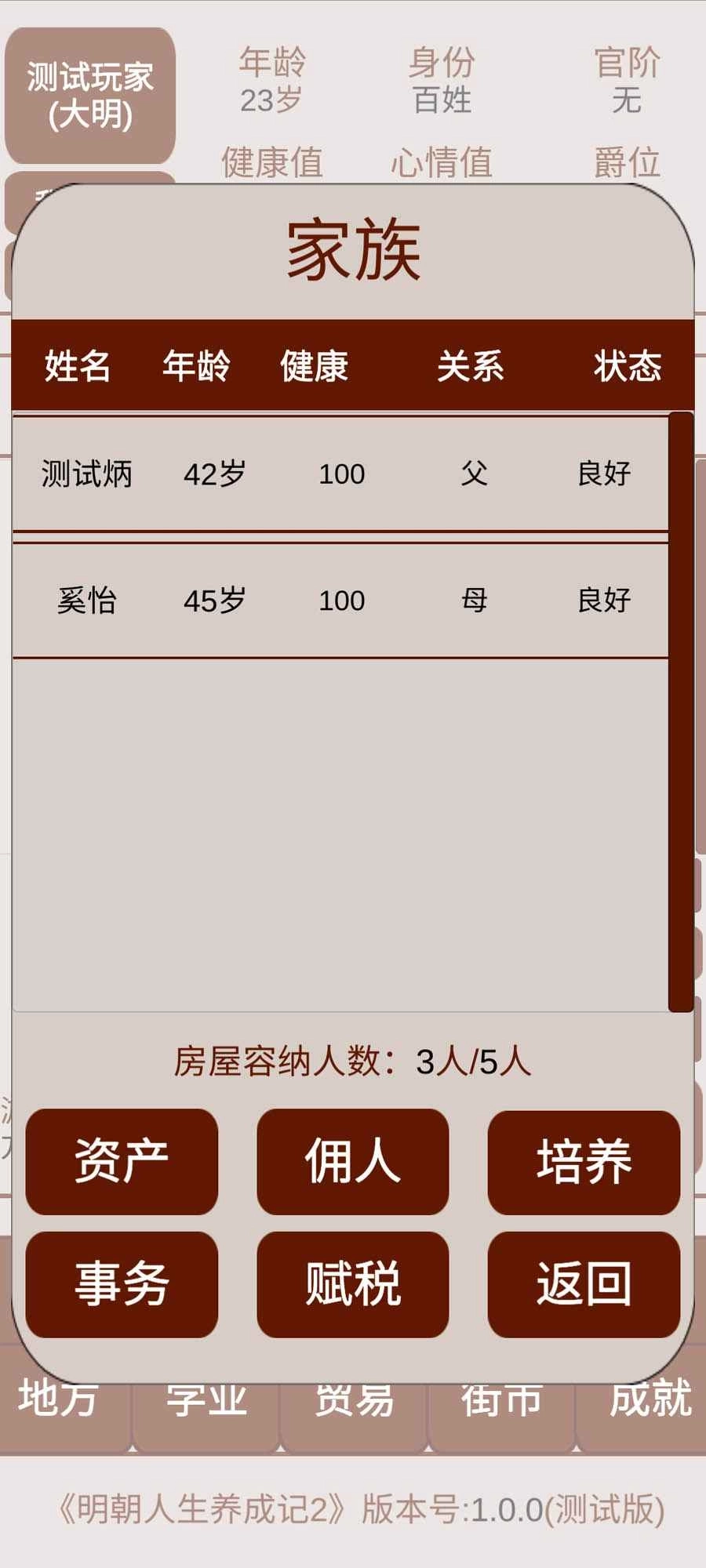Tap 返回 to close the family dialog
Screen dimensions: 706x1568
584,1284
